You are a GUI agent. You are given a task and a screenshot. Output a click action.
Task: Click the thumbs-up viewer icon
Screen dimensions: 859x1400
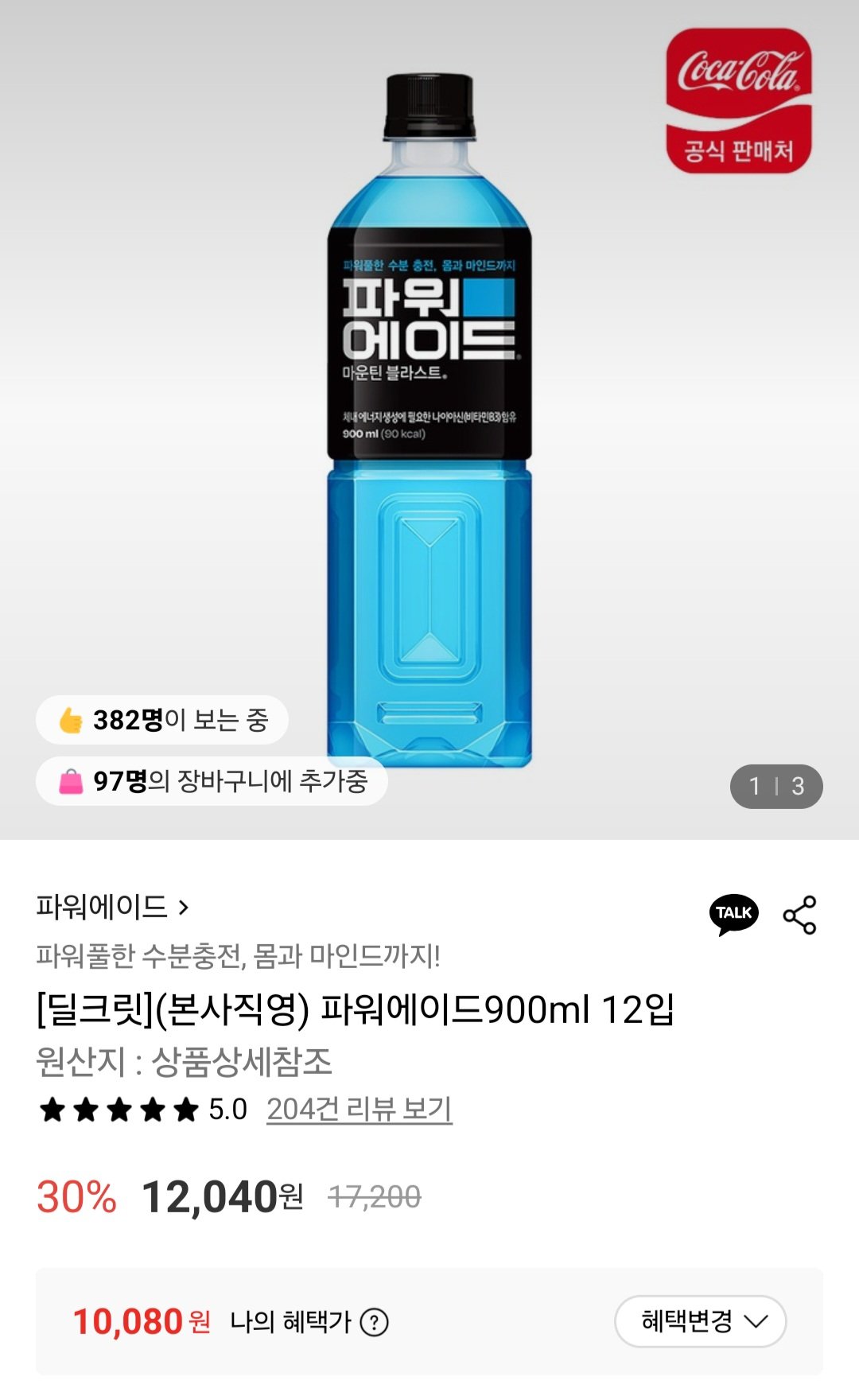[70, 718]
